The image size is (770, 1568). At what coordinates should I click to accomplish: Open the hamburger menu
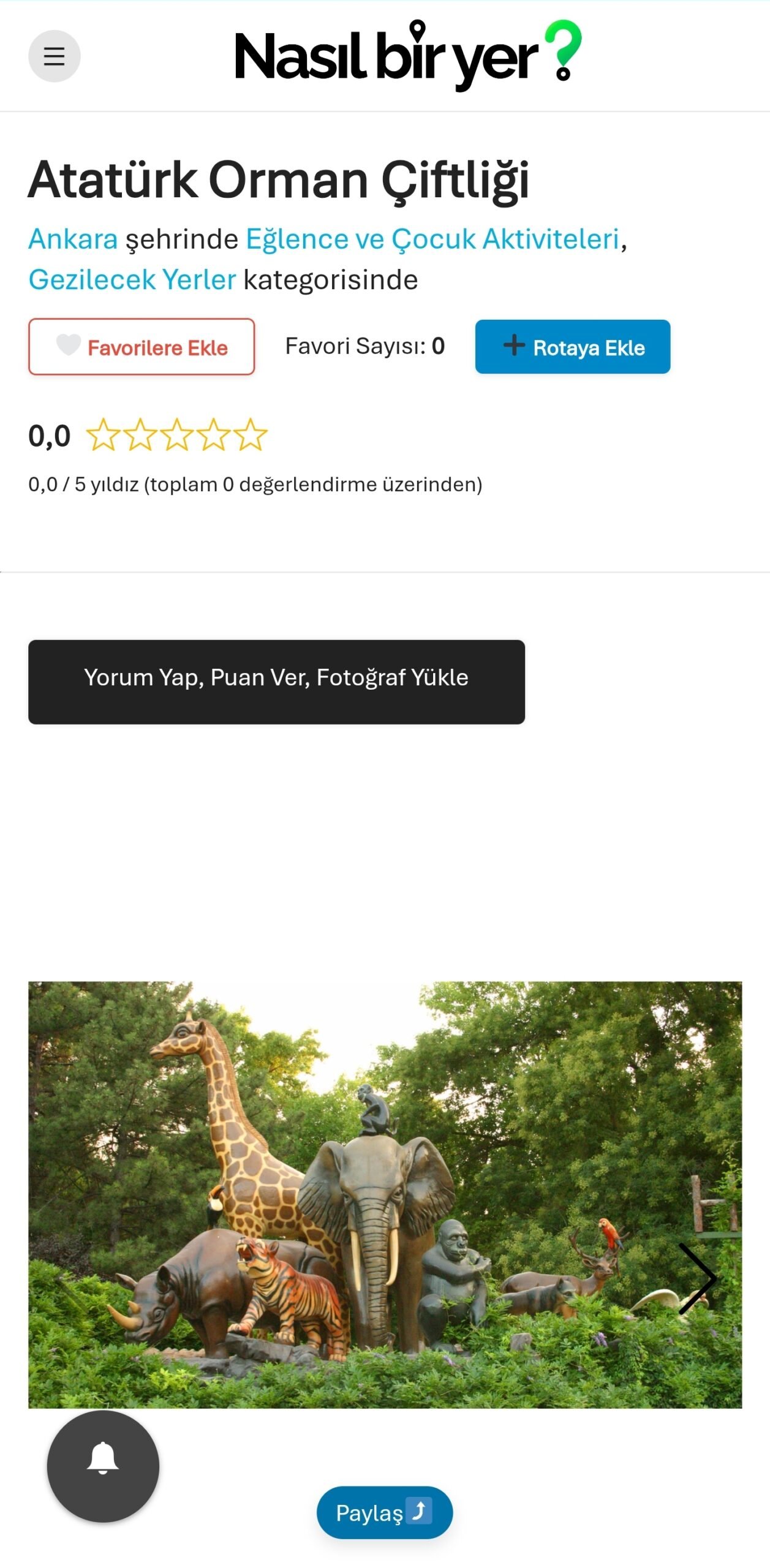(x=54, y=56)
